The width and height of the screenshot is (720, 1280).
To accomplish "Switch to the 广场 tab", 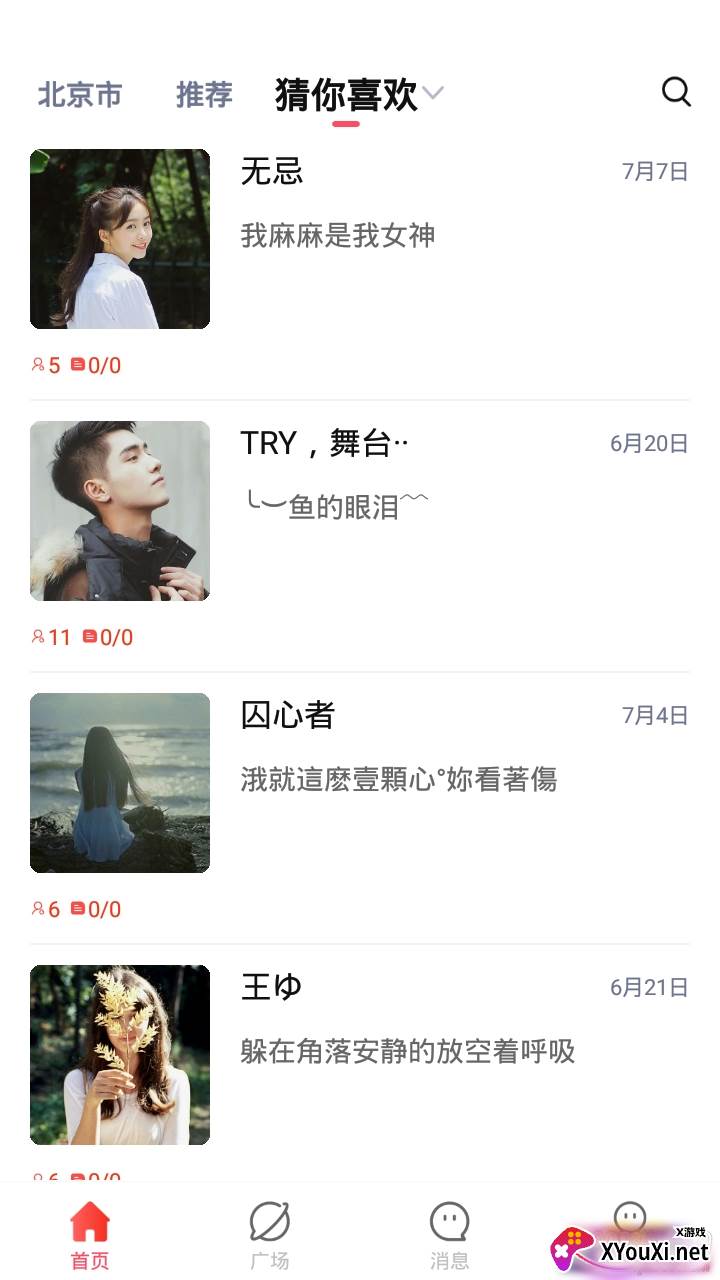I will tap(270, 1236).
